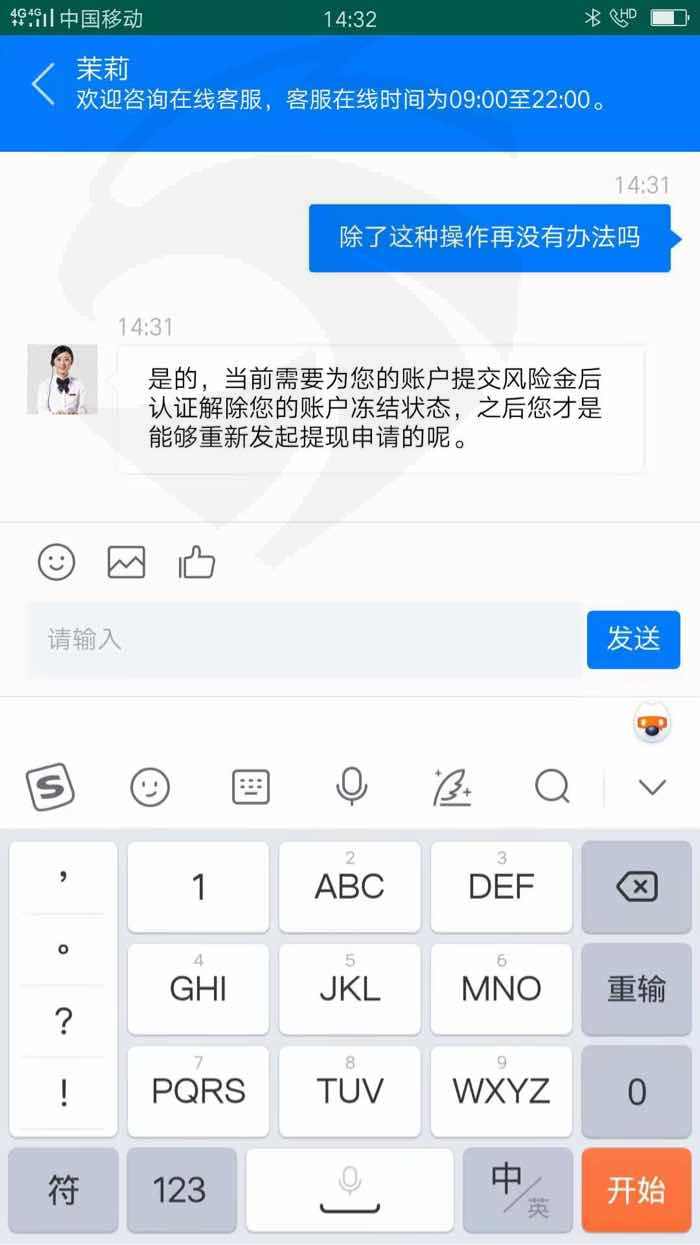Go back from the 茉莉 chat
The height and width of the screenshot is (1245, 700).
tap(44, 85)
